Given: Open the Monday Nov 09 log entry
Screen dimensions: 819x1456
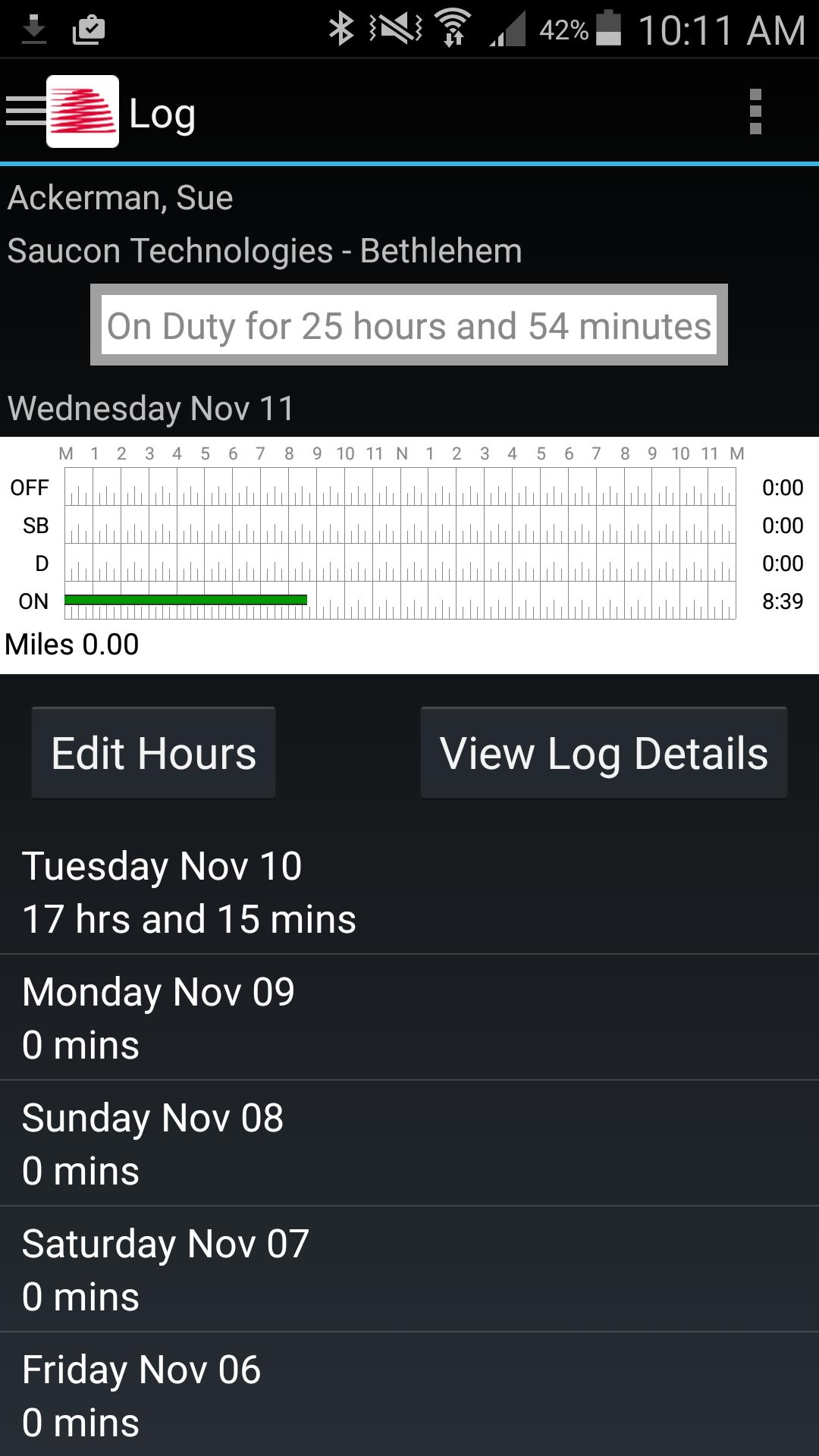Looking at the screenshot, I should [409, 1018].
